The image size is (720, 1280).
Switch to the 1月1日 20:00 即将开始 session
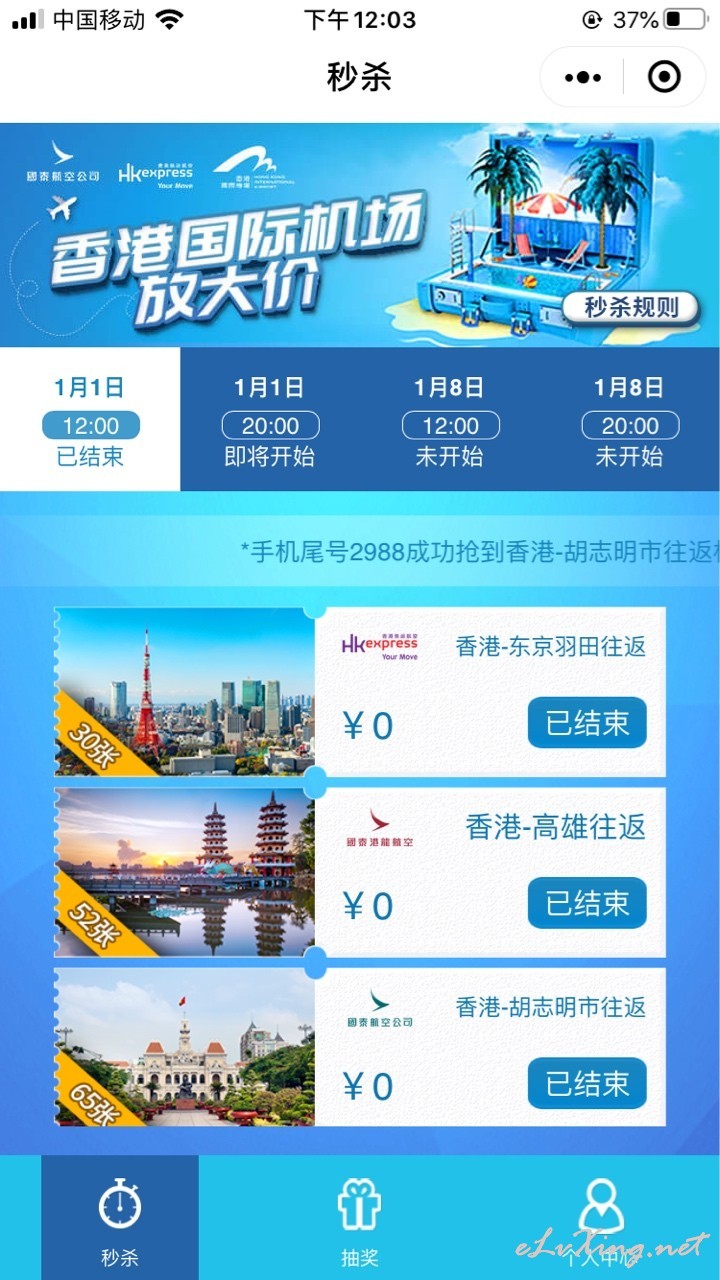click(x=270, y=420)
